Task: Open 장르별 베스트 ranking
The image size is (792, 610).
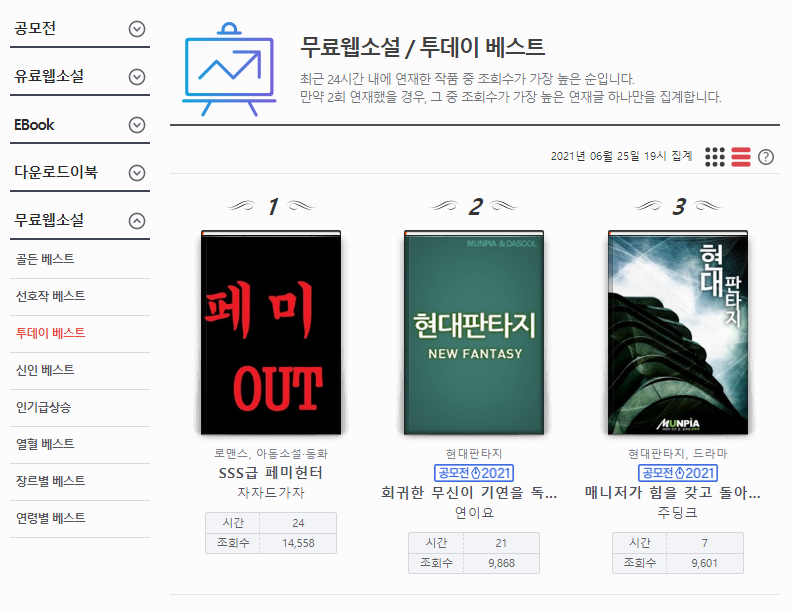Action: click(x=51, y=481)
